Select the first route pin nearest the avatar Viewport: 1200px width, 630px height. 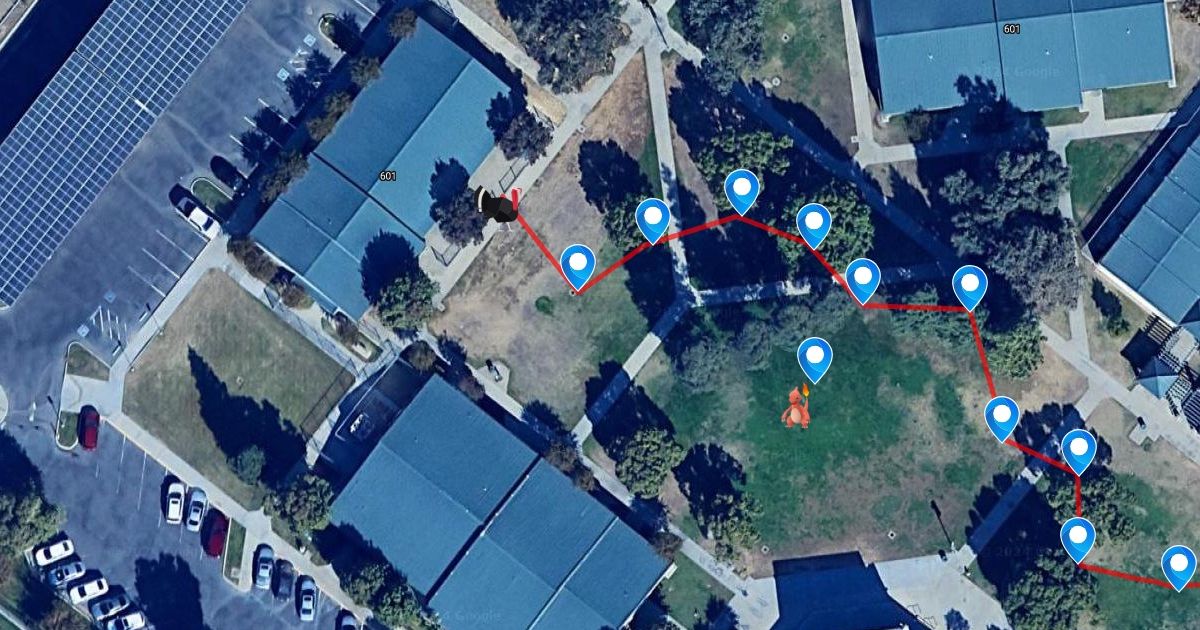pyautogui.click(x=578, y=265)
